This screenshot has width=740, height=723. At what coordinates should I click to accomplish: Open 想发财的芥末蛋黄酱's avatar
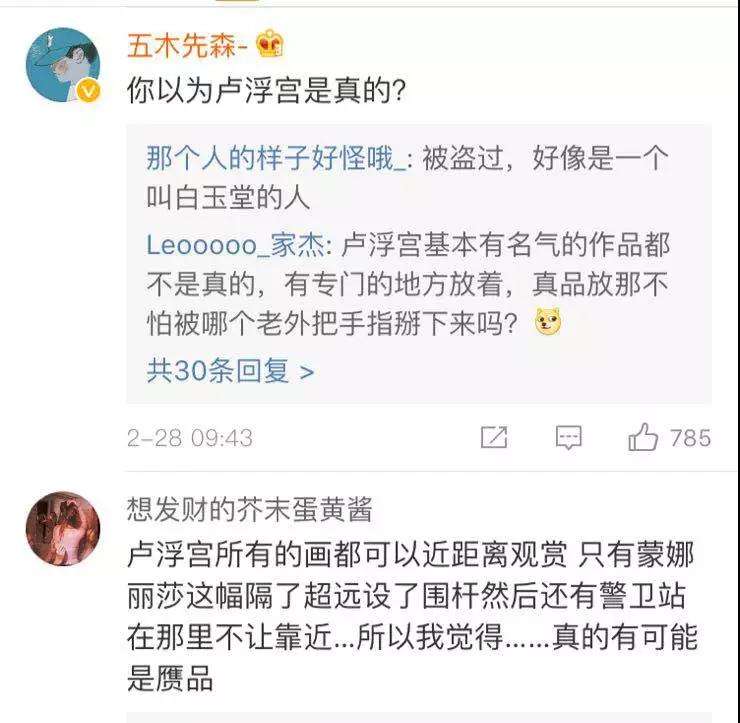[x=62, y=527]
